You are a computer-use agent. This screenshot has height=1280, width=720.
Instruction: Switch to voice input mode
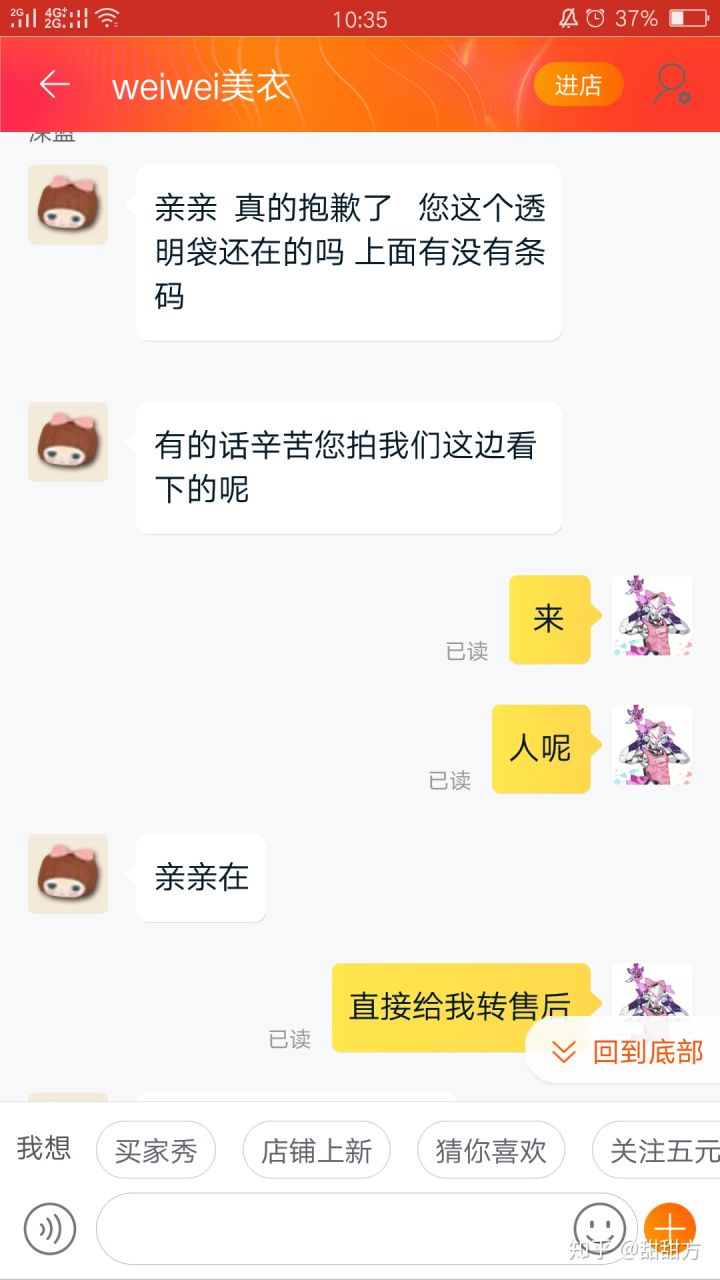click(x=50, y=1228)
